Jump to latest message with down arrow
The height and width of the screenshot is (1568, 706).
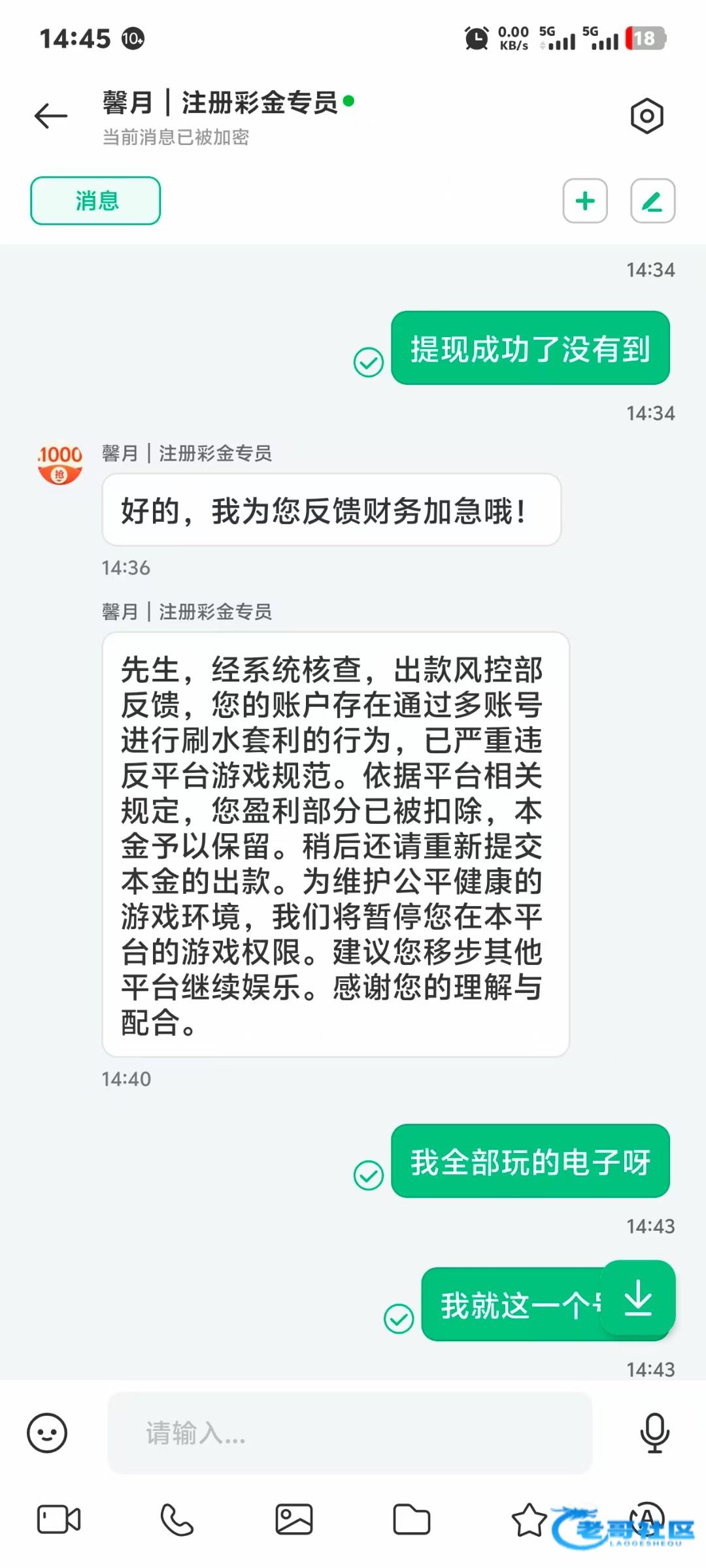coord(638,1298)
